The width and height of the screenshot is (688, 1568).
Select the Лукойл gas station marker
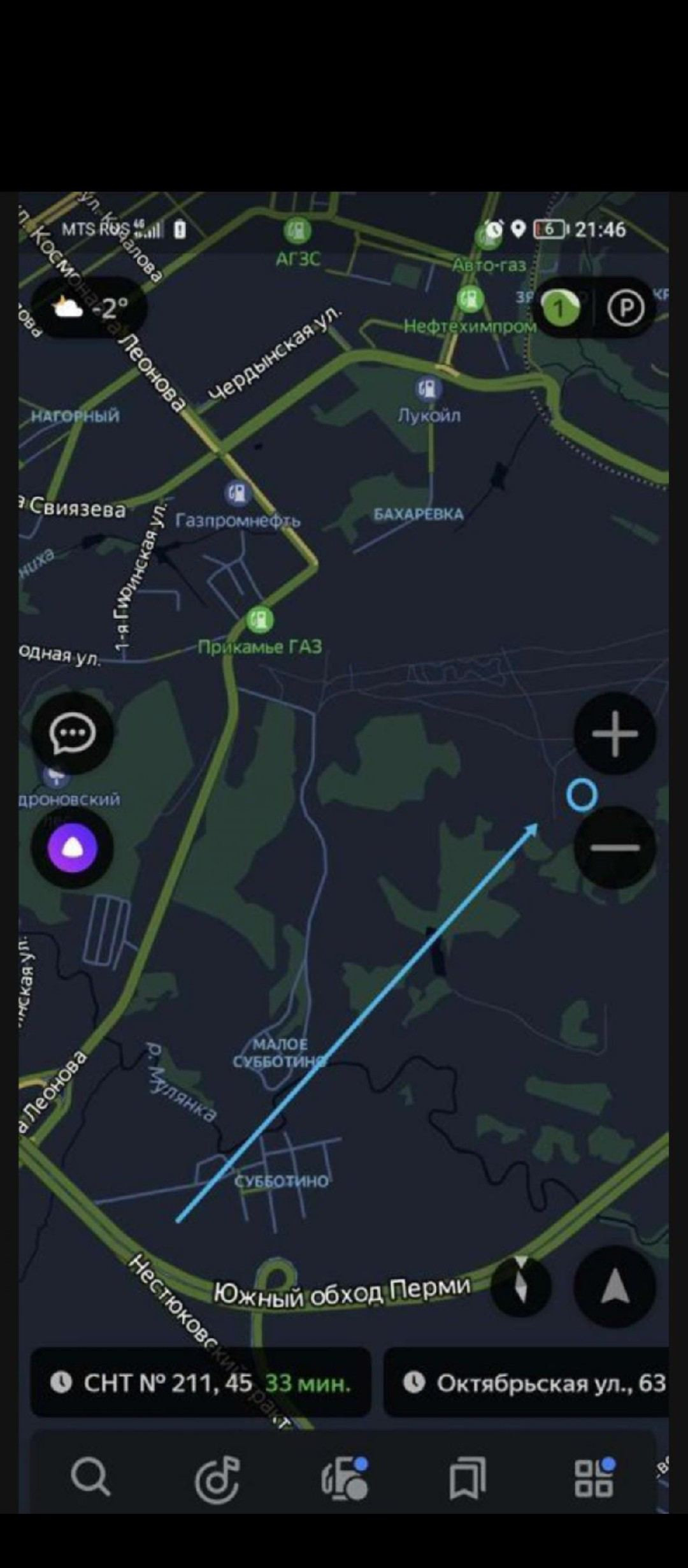click(x=429, y=388)
